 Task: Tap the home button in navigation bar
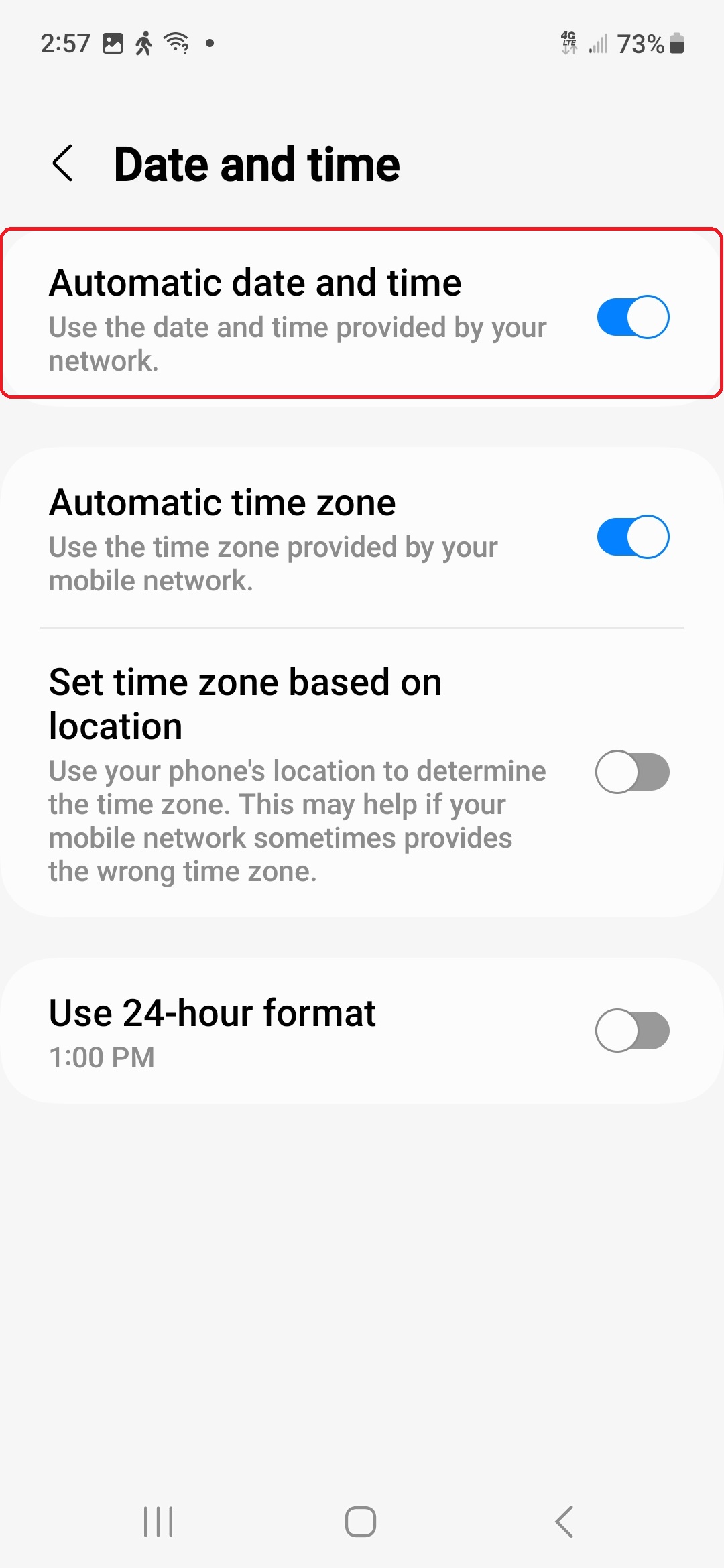(x=361, y=1521)
